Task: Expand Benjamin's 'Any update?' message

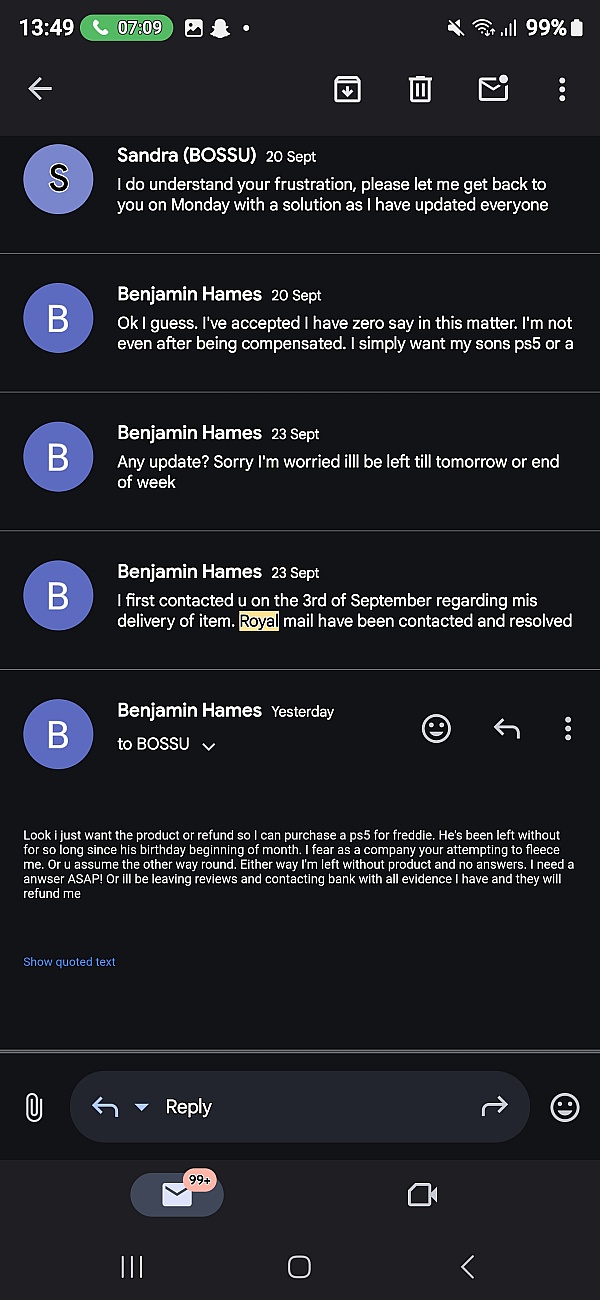Action: 300,461
